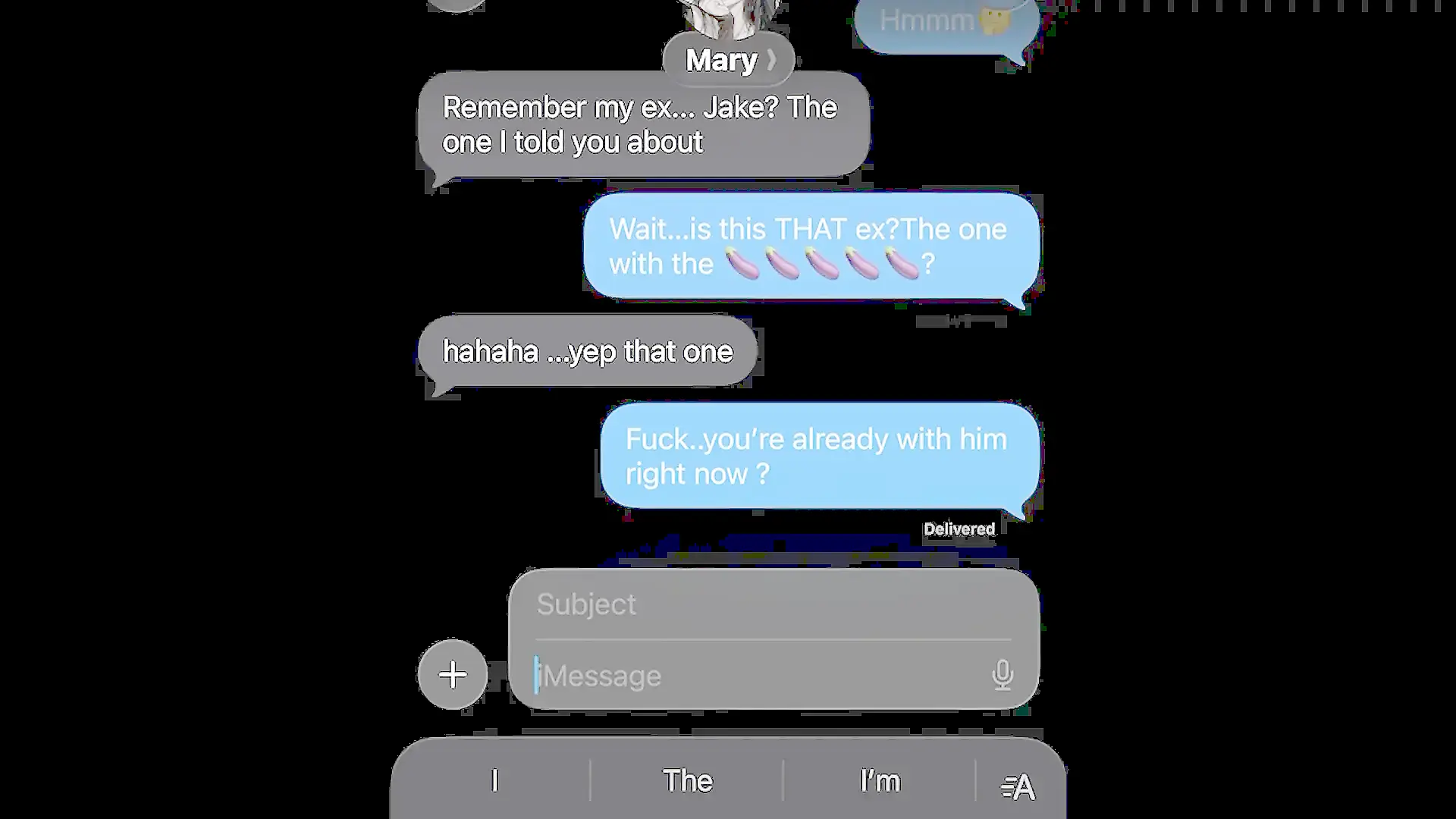This screenshot has width=1456, height=819.
Task: Open the plus attachments menu
Action: coord(453,674)
